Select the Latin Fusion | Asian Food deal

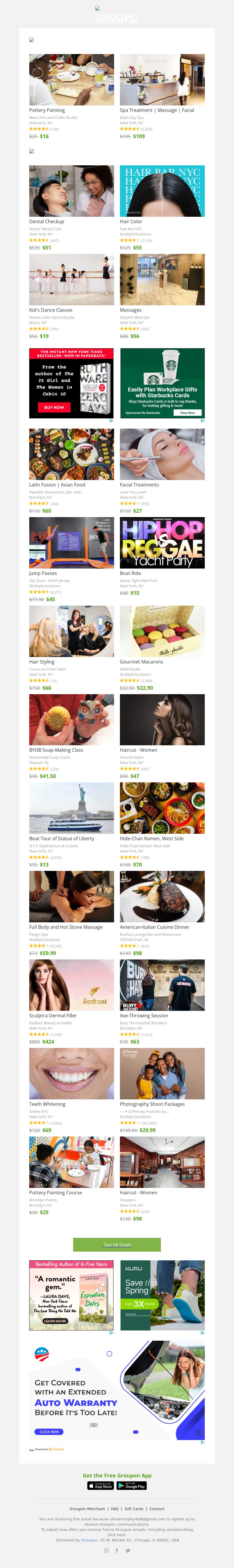pos(71,454)
